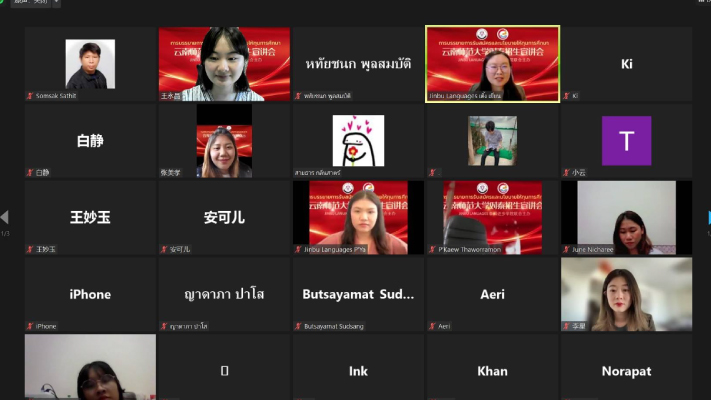Tap the Khan participant tile

(492, 370)
